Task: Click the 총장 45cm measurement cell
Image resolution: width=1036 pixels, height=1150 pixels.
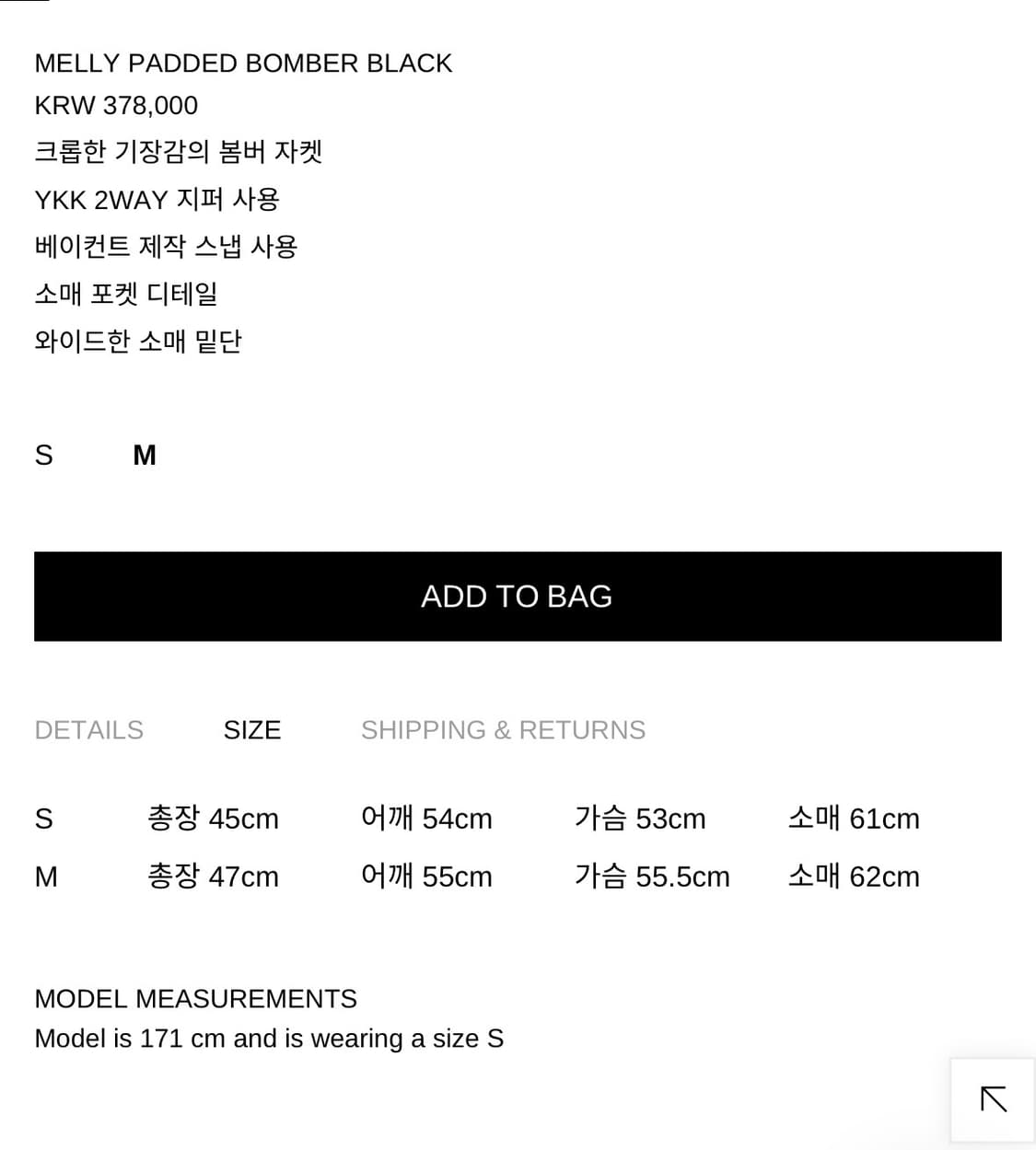Action: [x=214, y=819]
